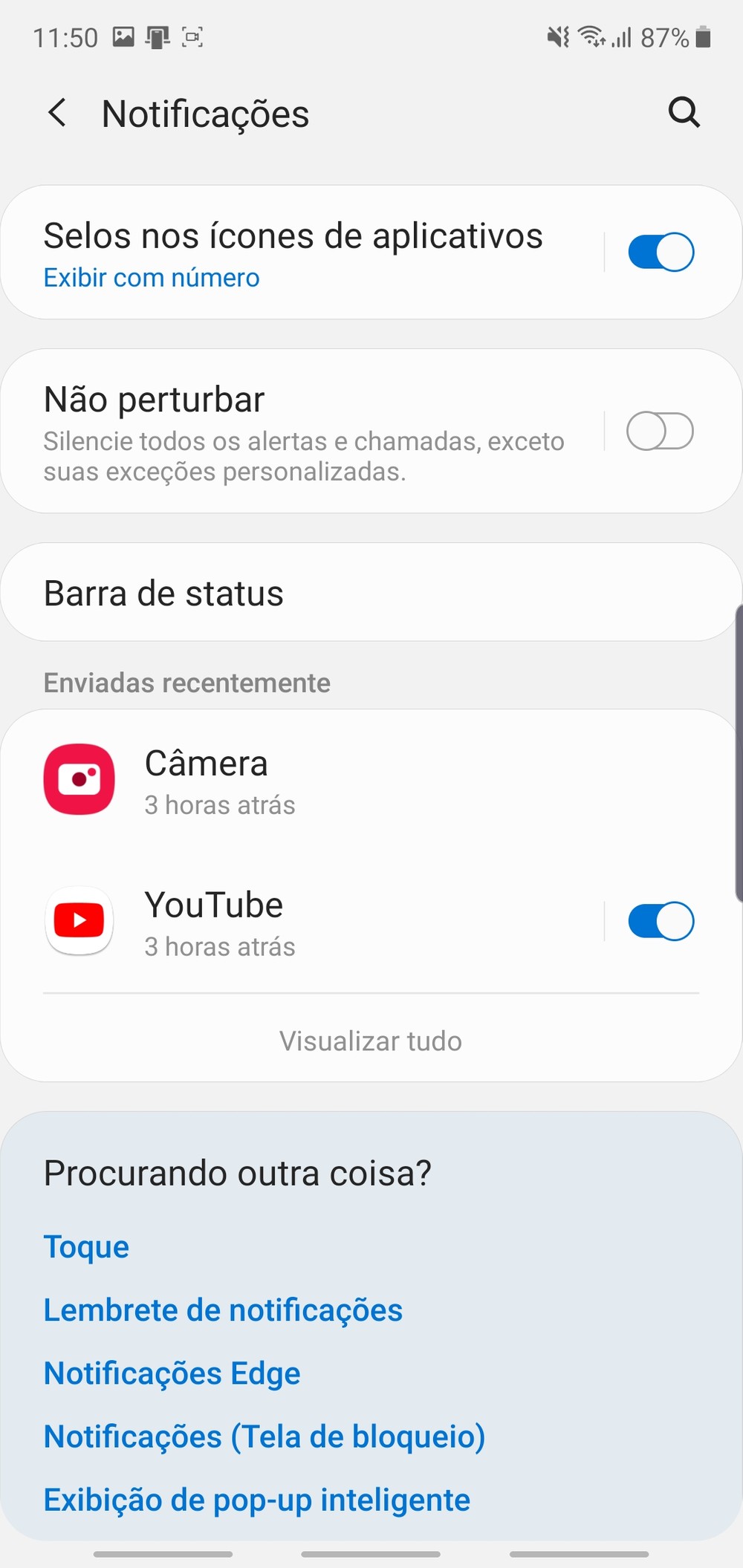
Task: Open Lembrete de notificações link
Action: (x=223, y=1310)
